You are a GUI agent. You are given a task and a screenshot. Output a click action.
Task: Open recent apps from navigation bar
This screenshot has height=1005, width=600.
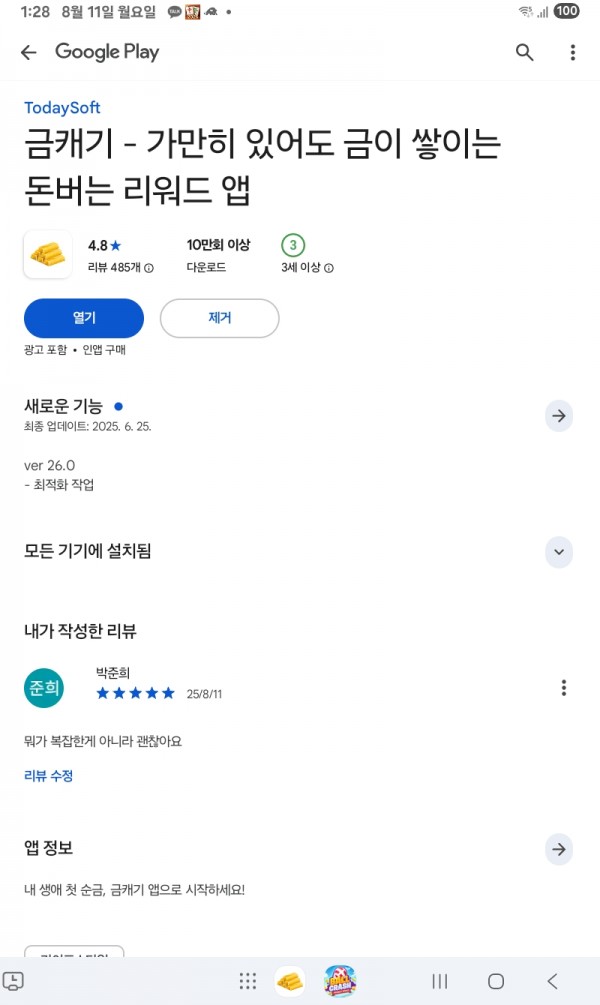click(x=440, y=981)
